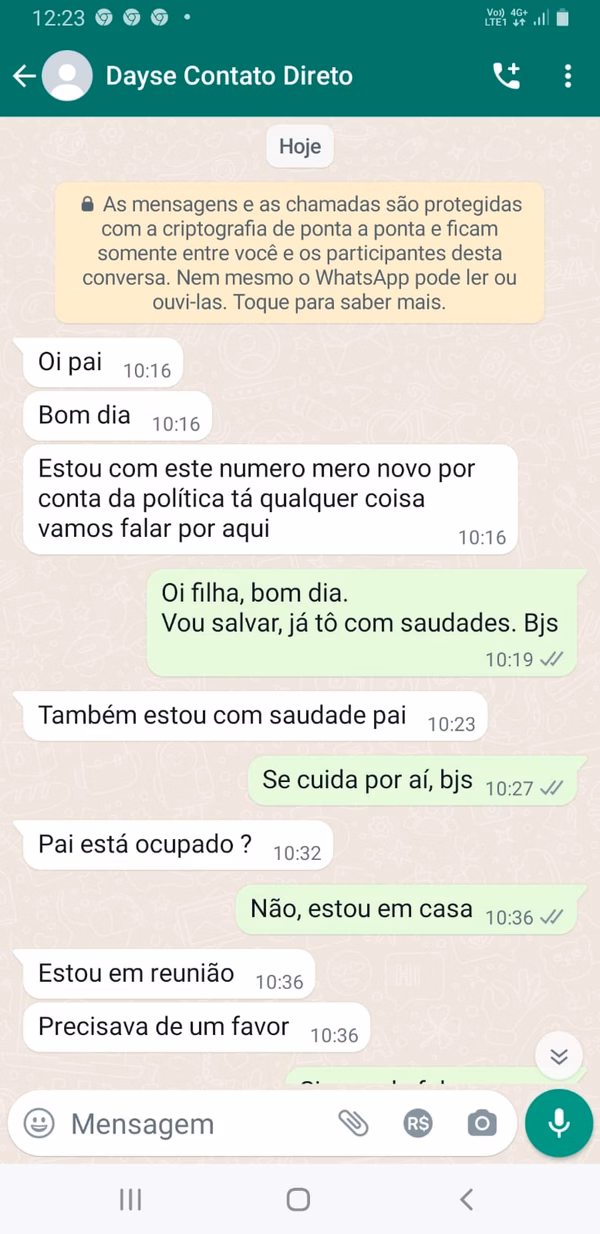Start a call with Dayse
600x1234 pixels.
(x=507, y=76)
